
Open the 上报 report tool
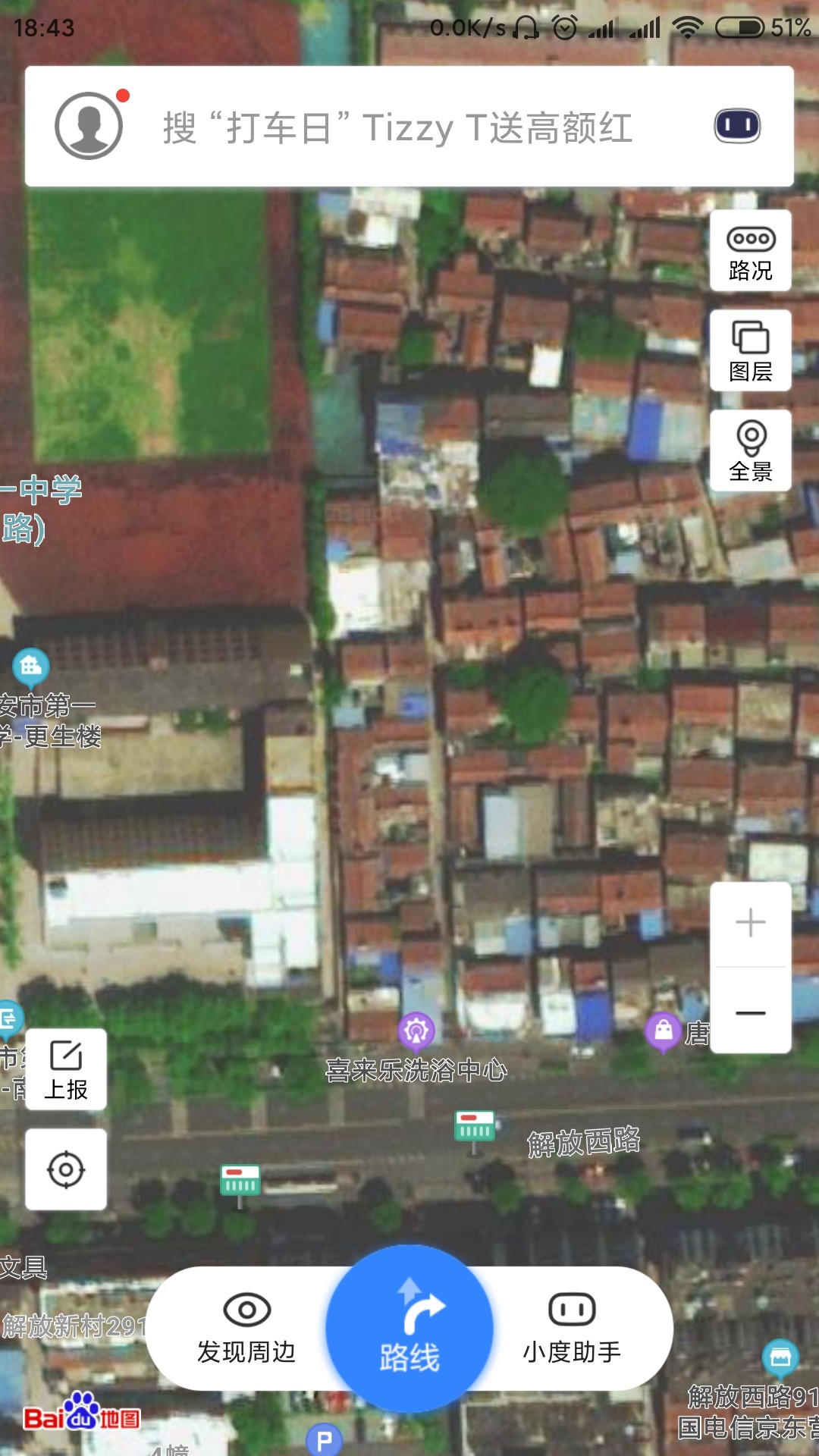pos(65,1068)
